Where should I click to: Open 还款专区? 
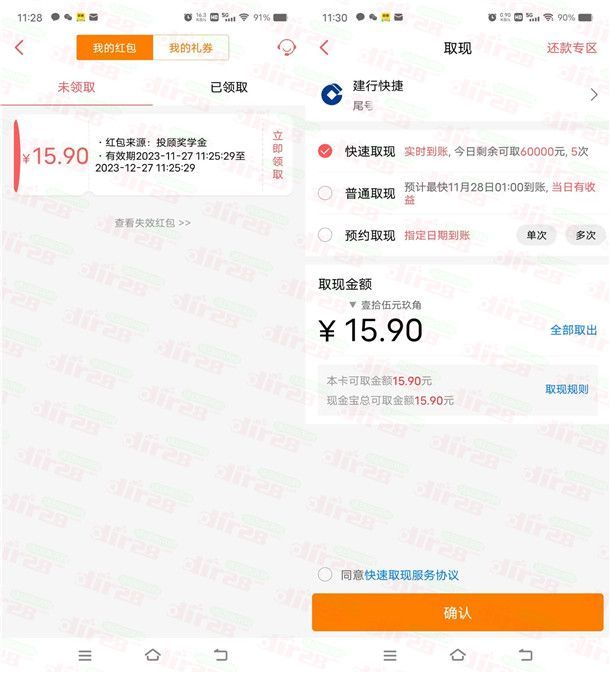pos(572,48)
